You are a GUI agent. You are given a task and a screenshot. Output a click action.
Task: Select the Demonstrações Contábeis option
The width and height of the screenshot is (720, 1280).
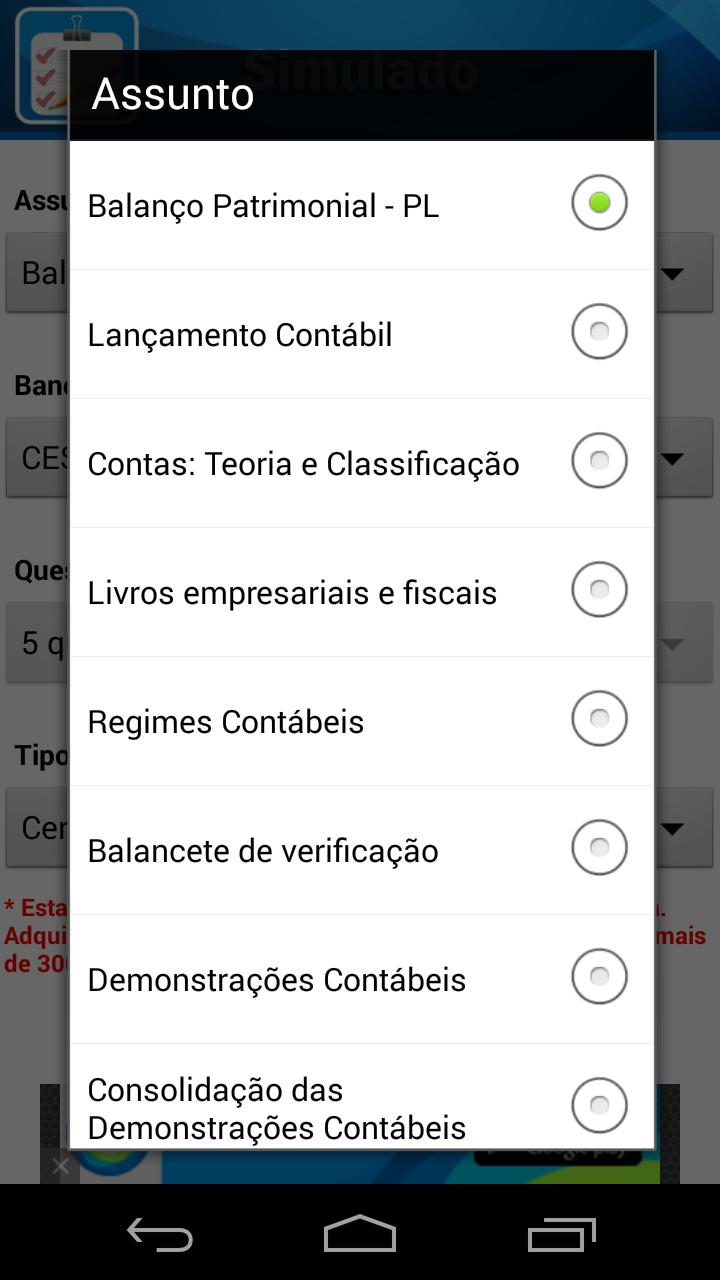[598, 976]
